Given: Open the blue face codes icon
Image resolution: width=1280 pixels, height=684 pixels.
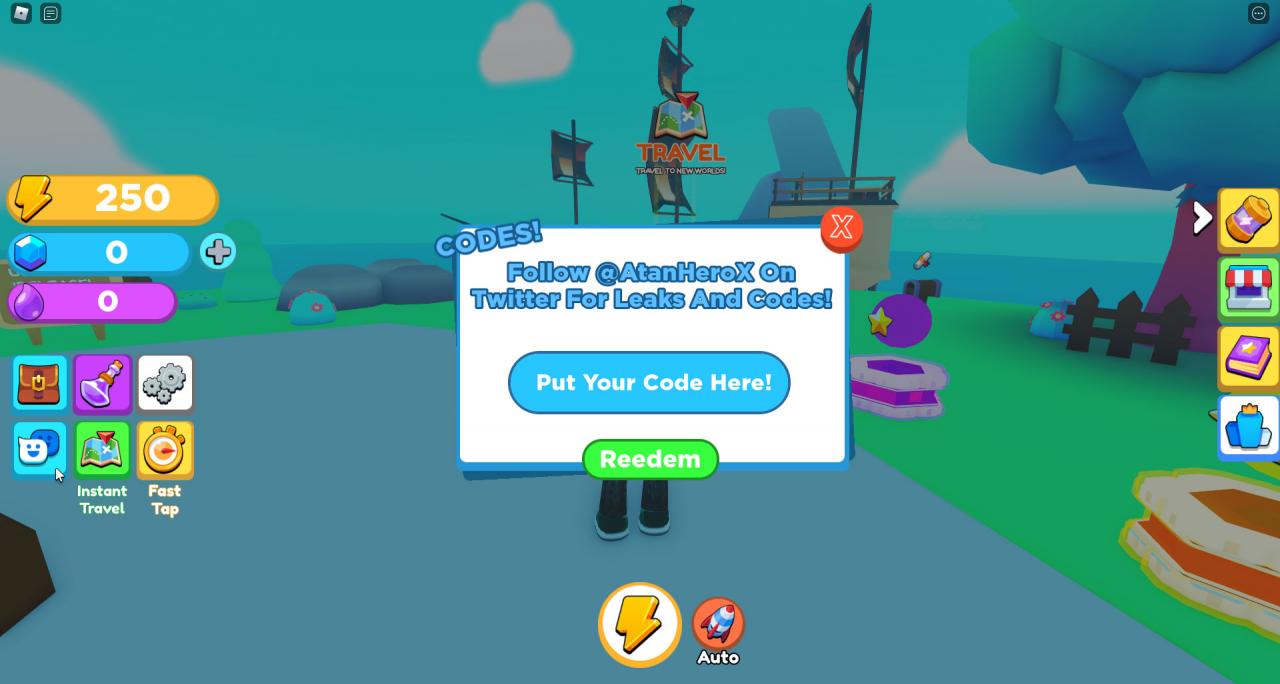Looking at the screenshot, I should click(x=40, y=449).
